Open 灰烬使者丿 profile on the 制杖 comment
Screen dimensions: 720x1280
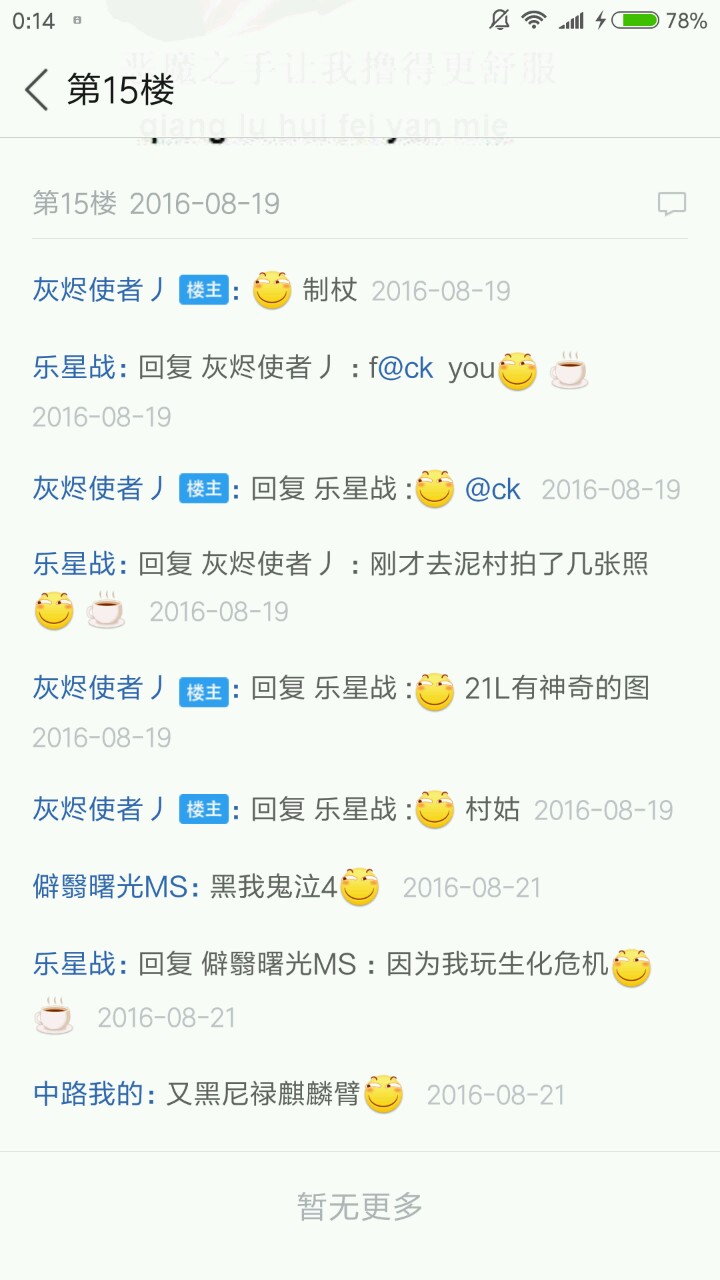coord(100,290)
